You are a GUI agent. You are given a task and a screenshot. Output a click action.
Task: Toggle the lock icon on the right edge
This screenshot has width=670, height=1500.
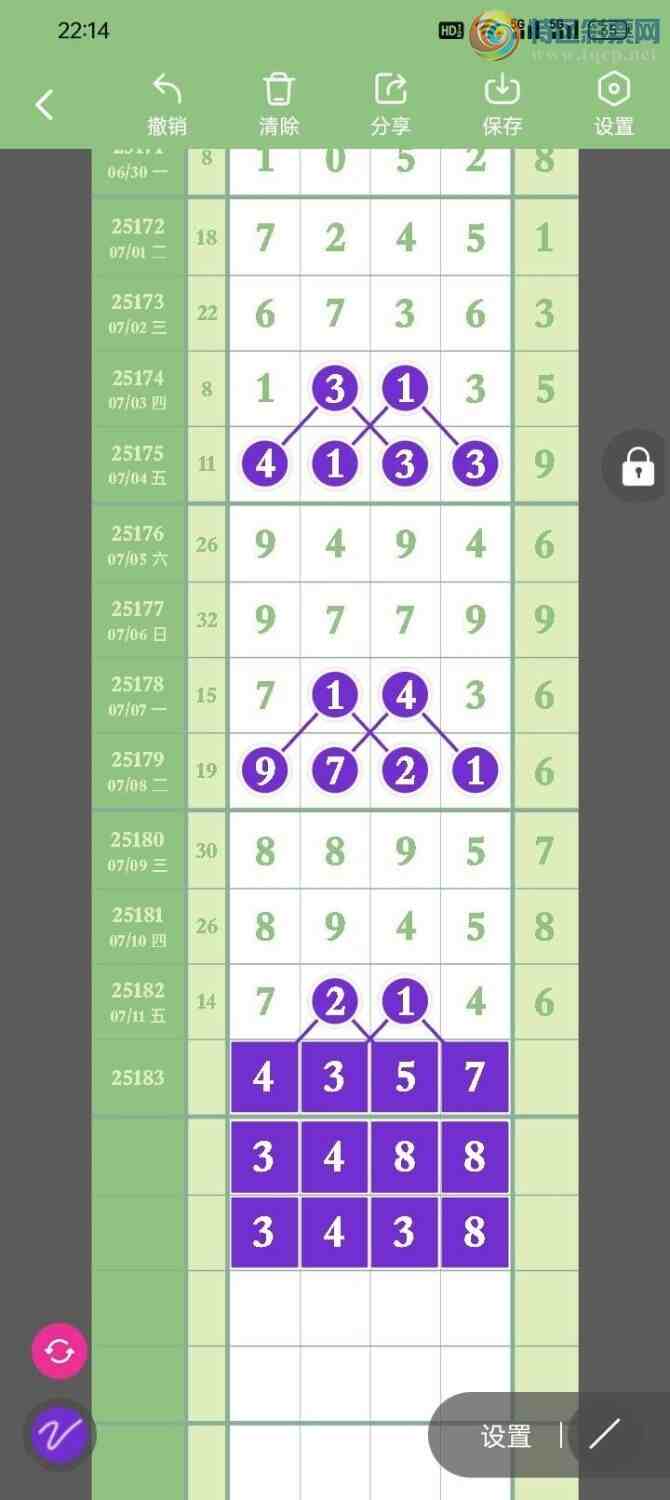pos(637,466)
